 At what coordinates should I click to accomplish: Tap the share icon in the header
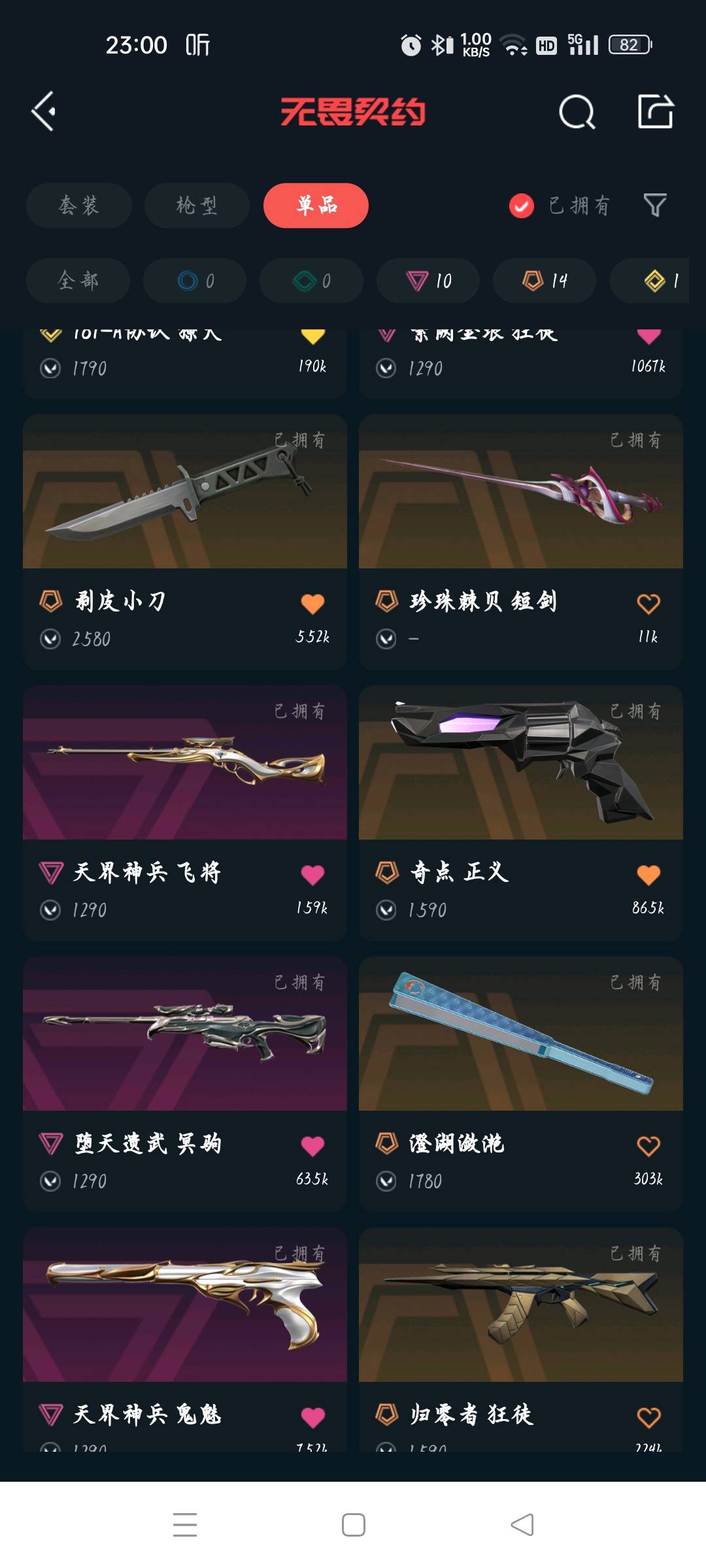click(655, 112)
